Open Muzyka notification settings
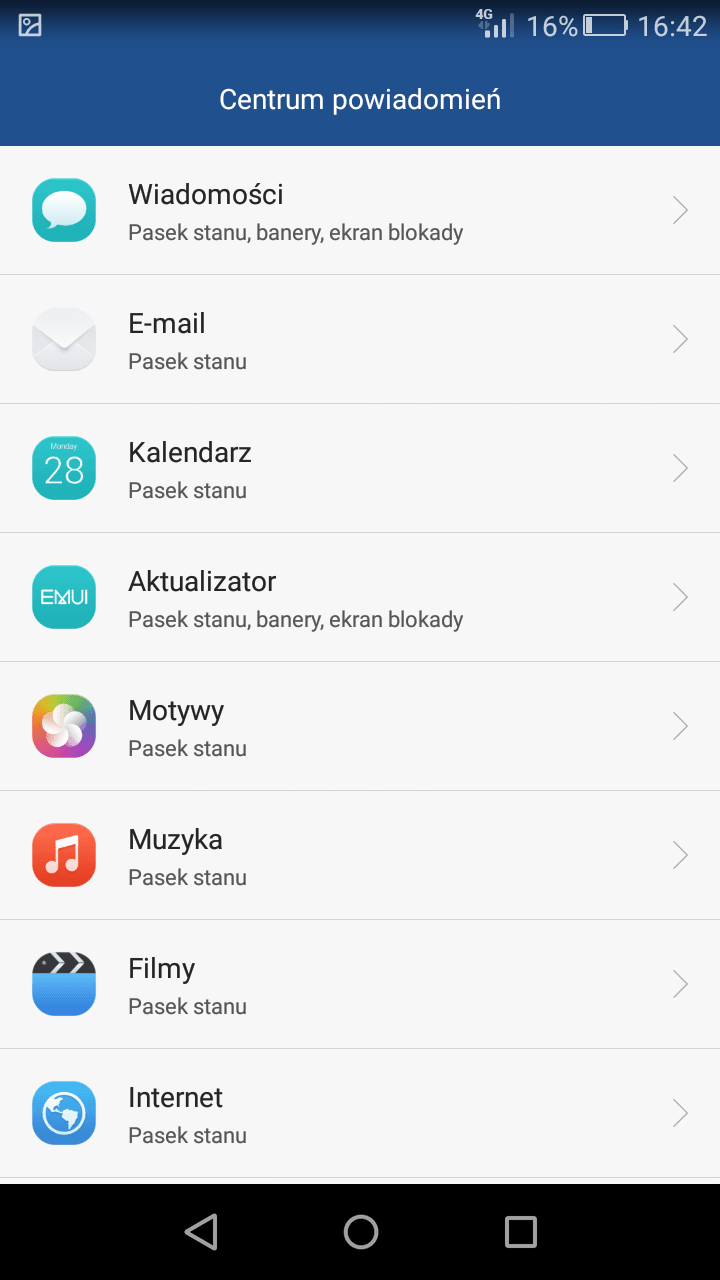 (360, 855)
